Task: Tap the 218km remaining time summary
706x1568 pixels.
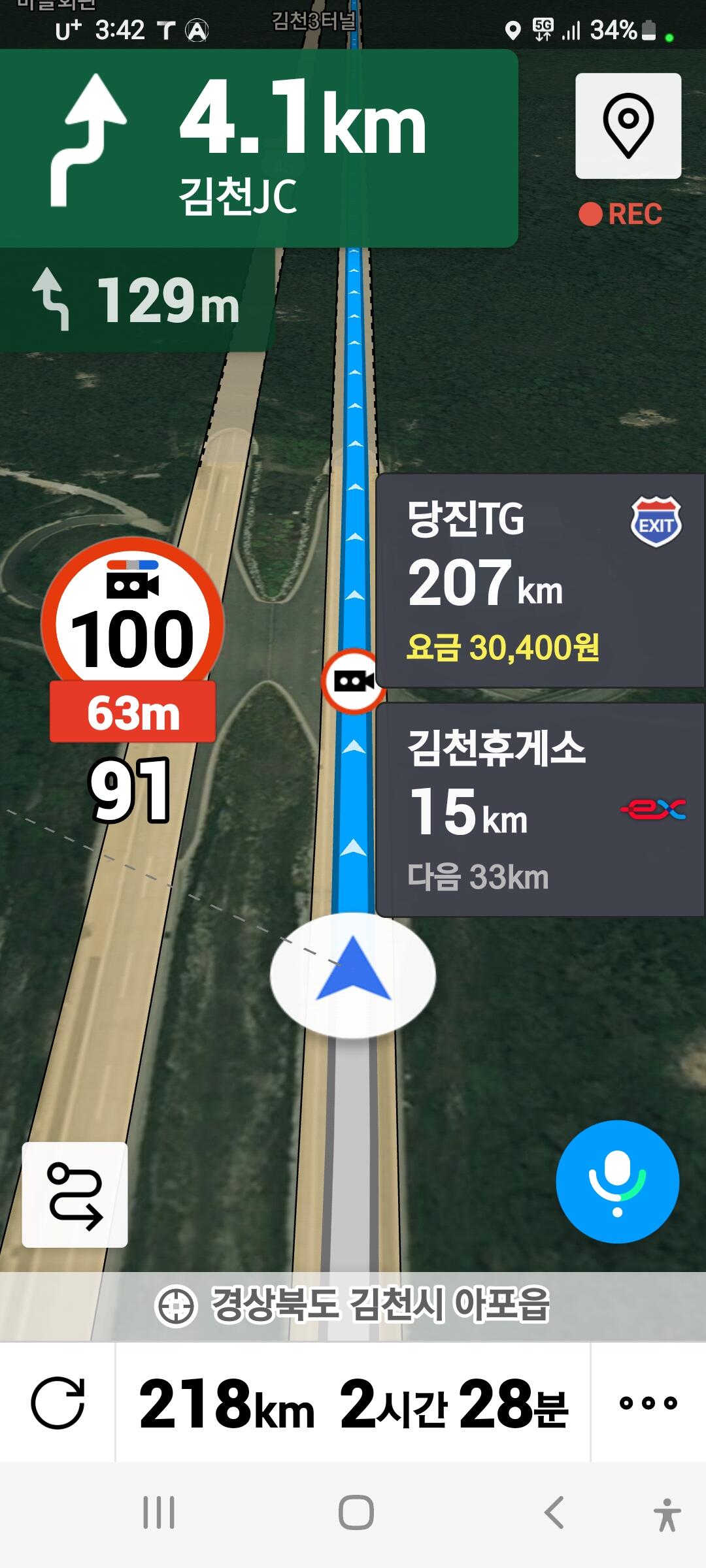Action: (353, 1403)
